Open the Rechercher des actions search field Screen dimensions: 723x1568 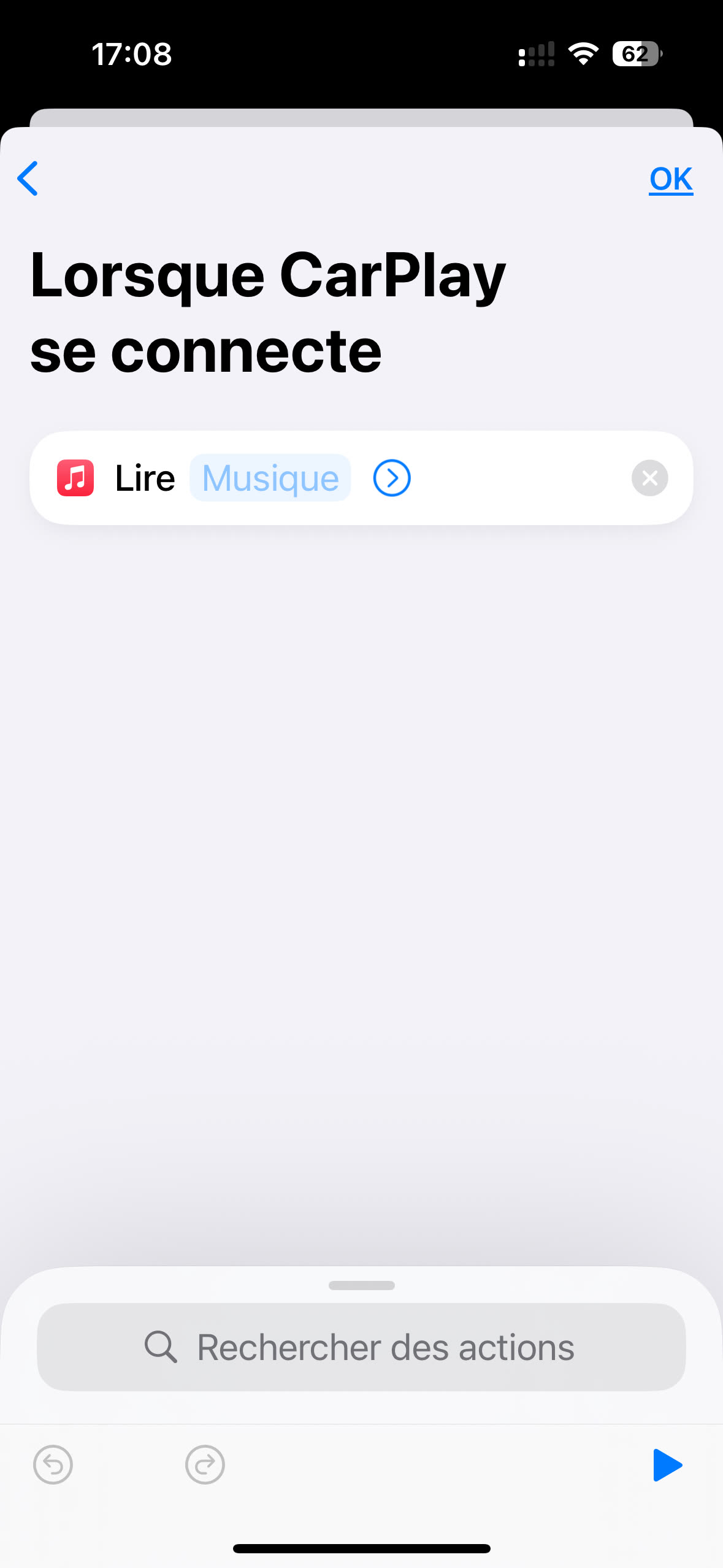click(361, 1347)
